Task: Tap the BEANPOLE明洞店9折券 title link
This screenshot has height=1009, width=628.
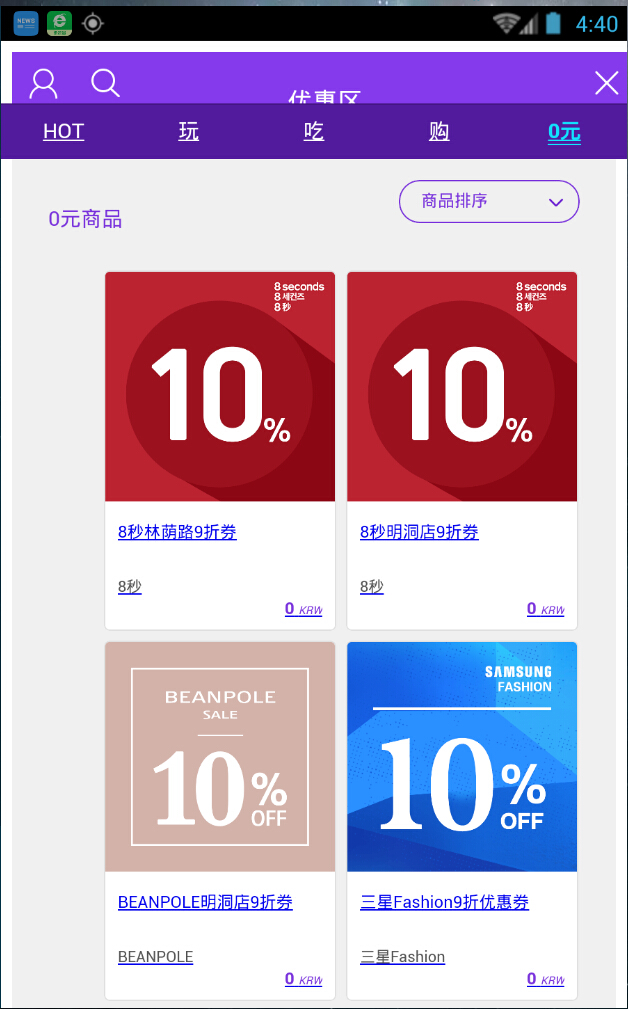Action: 205,902
